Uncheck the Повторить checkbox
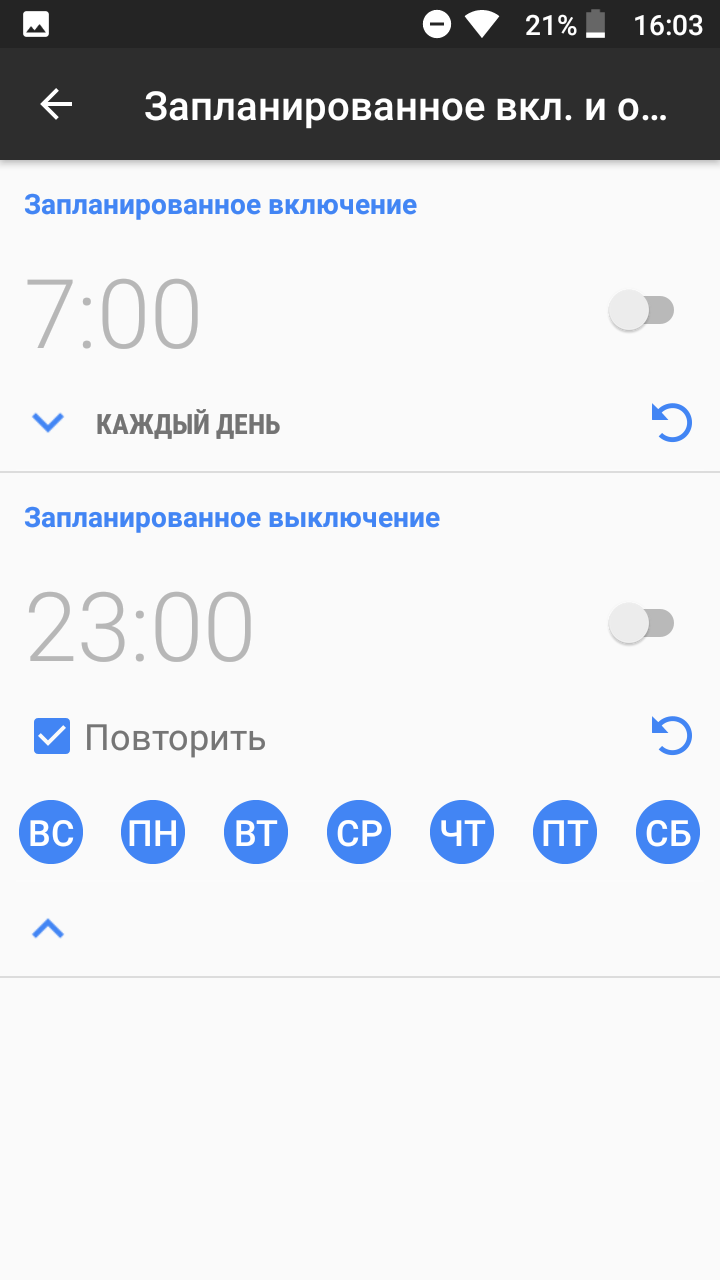 point(52,737)
